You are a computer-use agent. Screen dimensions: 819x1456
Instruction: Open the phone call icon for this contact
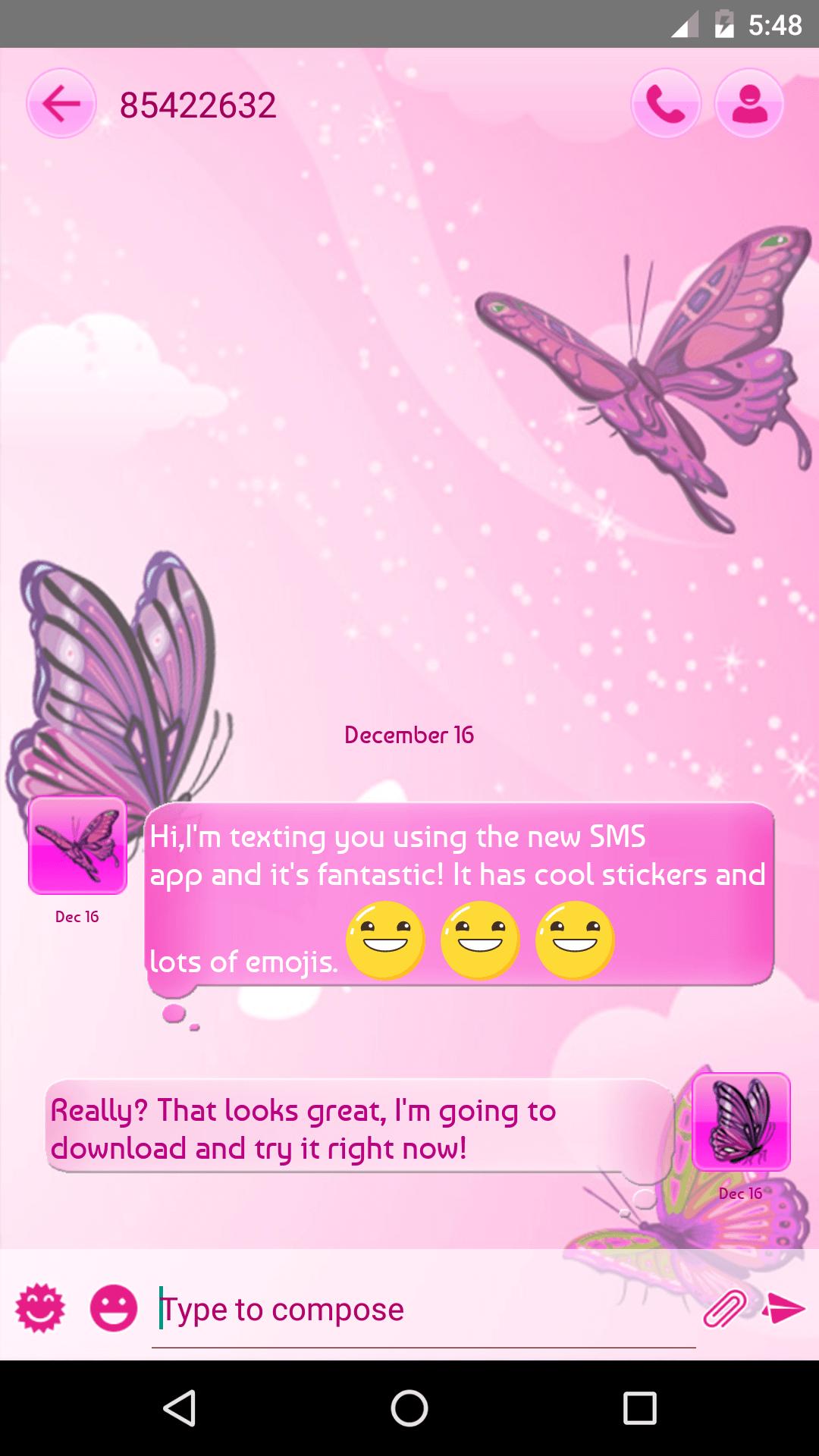coord(666,103)
